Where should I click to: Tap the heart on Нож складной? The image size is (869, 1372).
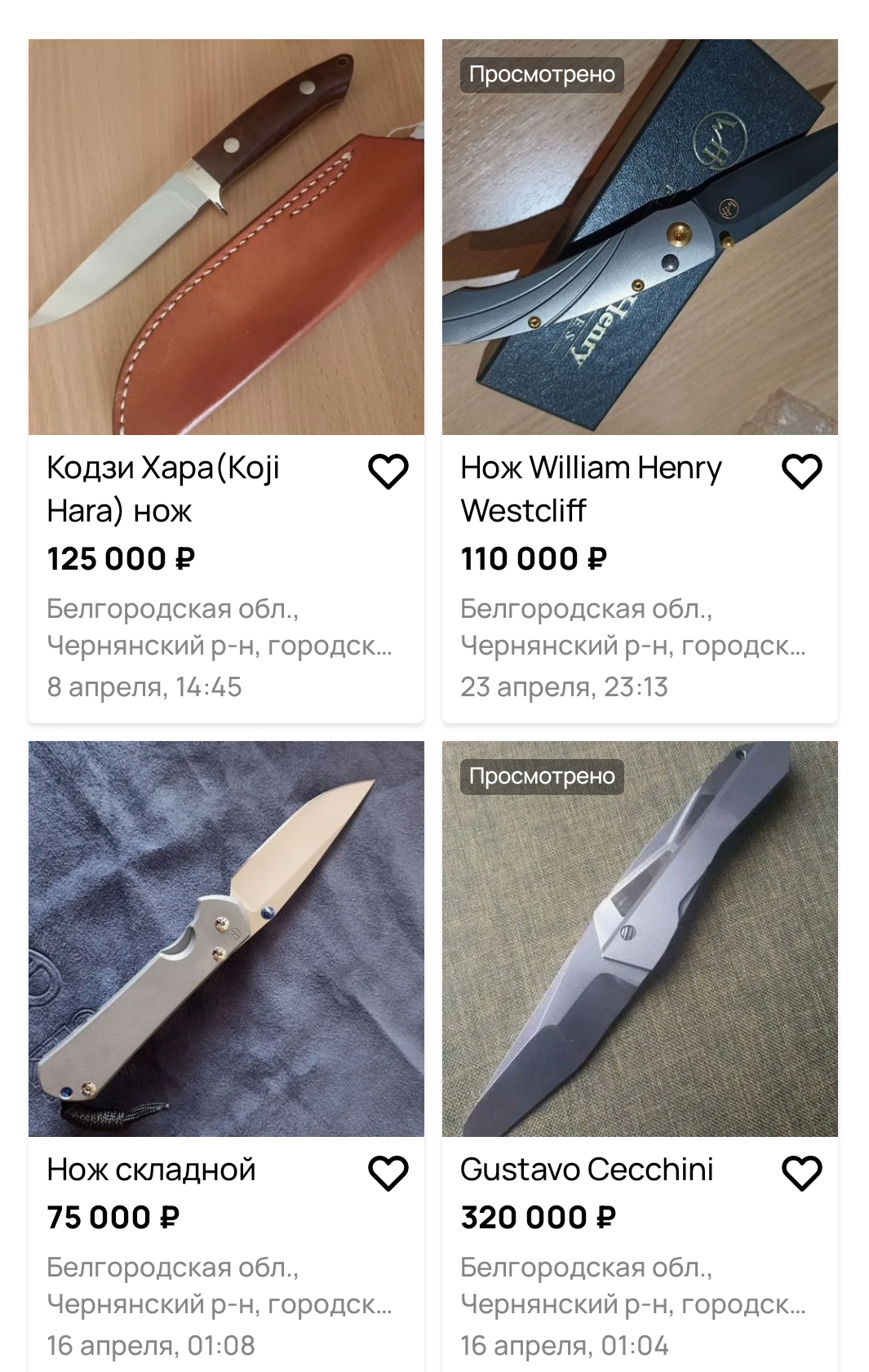click(x=388, y=1174)
